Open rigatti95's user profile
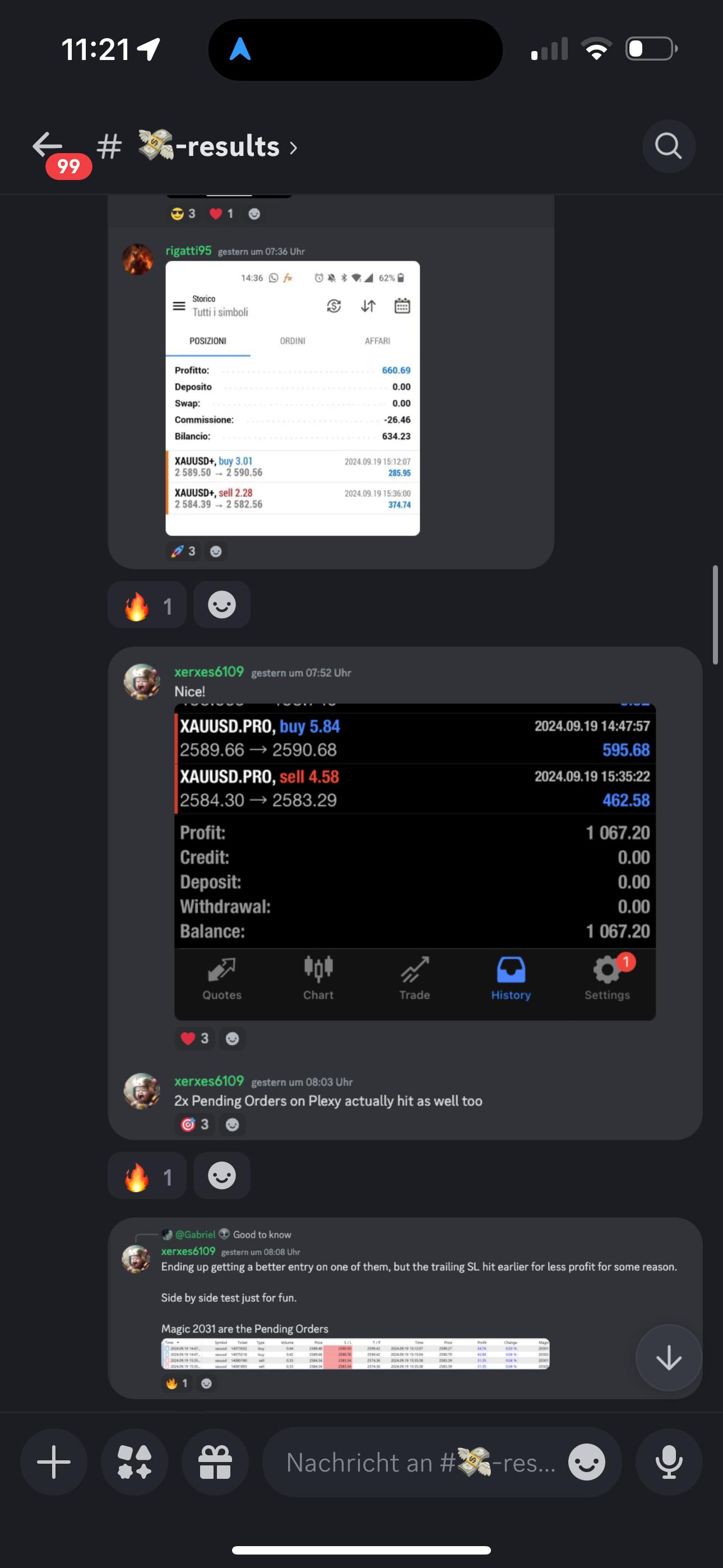Image resolution: width=723 pixels, height=1568 pixels. click(x=137, y=259)
